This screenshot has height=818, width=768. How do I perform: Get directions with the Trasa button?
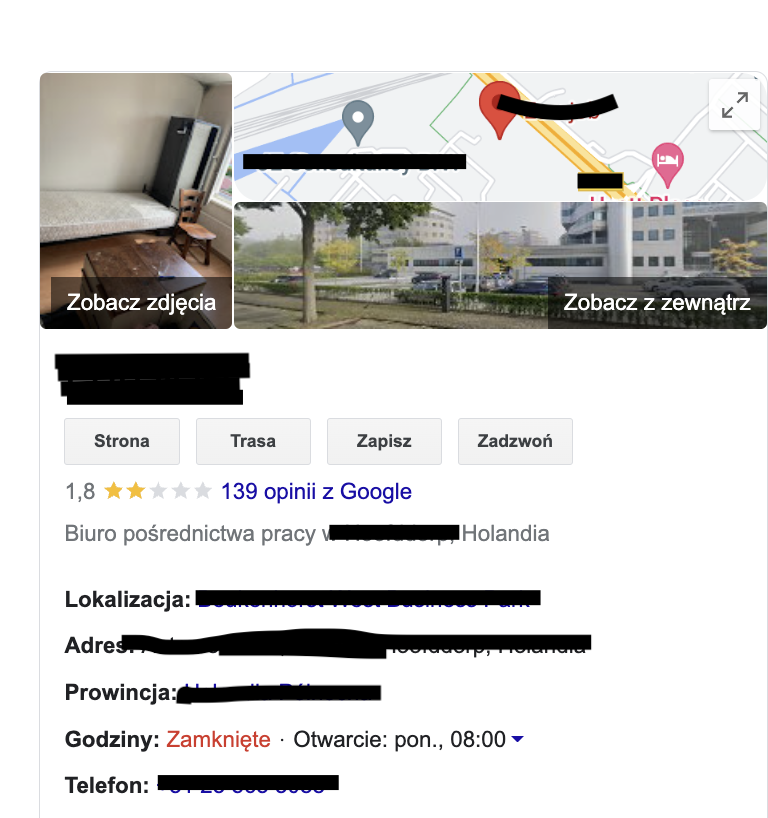click(x=253, y=441)
